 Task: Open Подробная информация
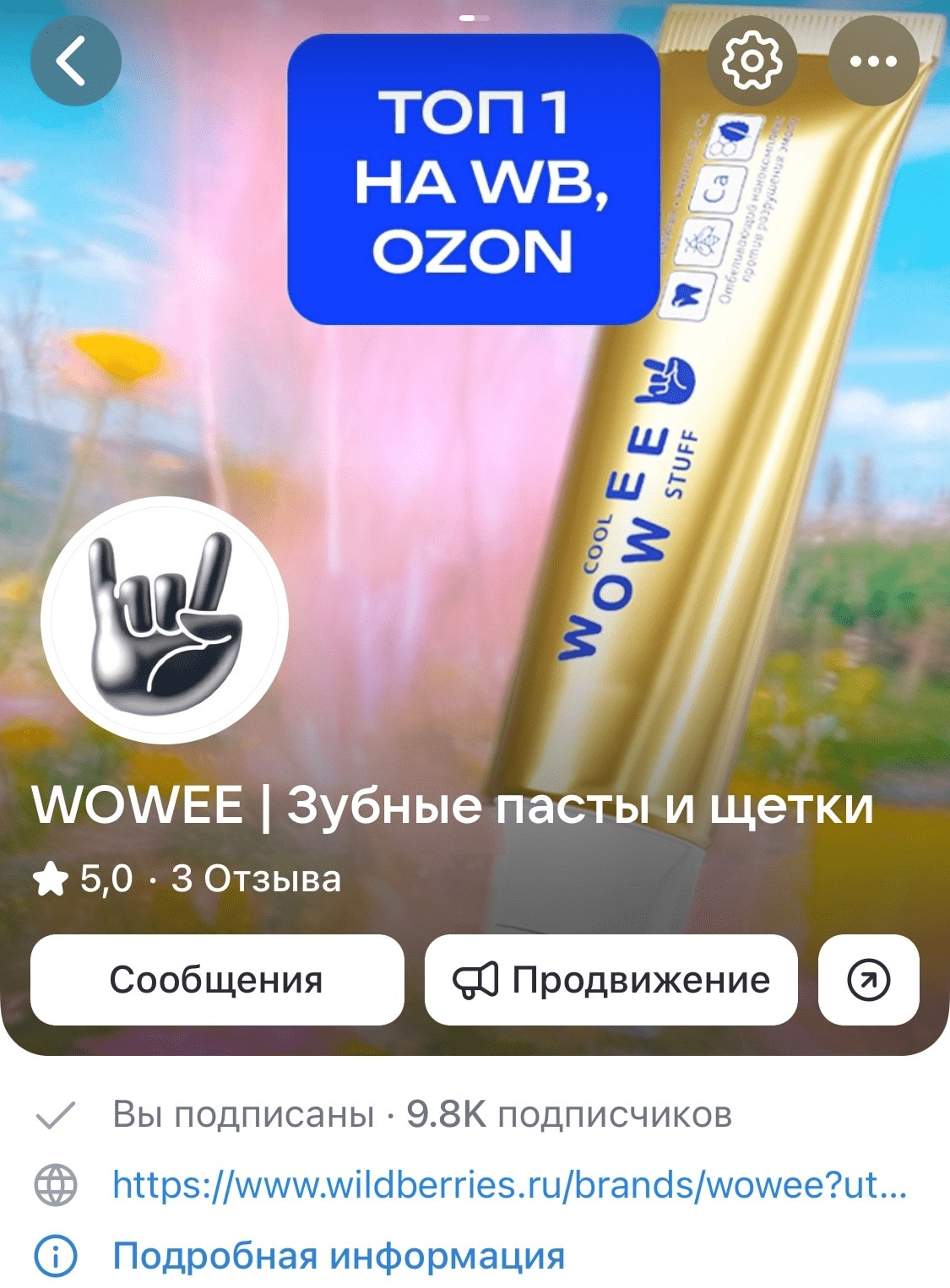coord(339,1256)
